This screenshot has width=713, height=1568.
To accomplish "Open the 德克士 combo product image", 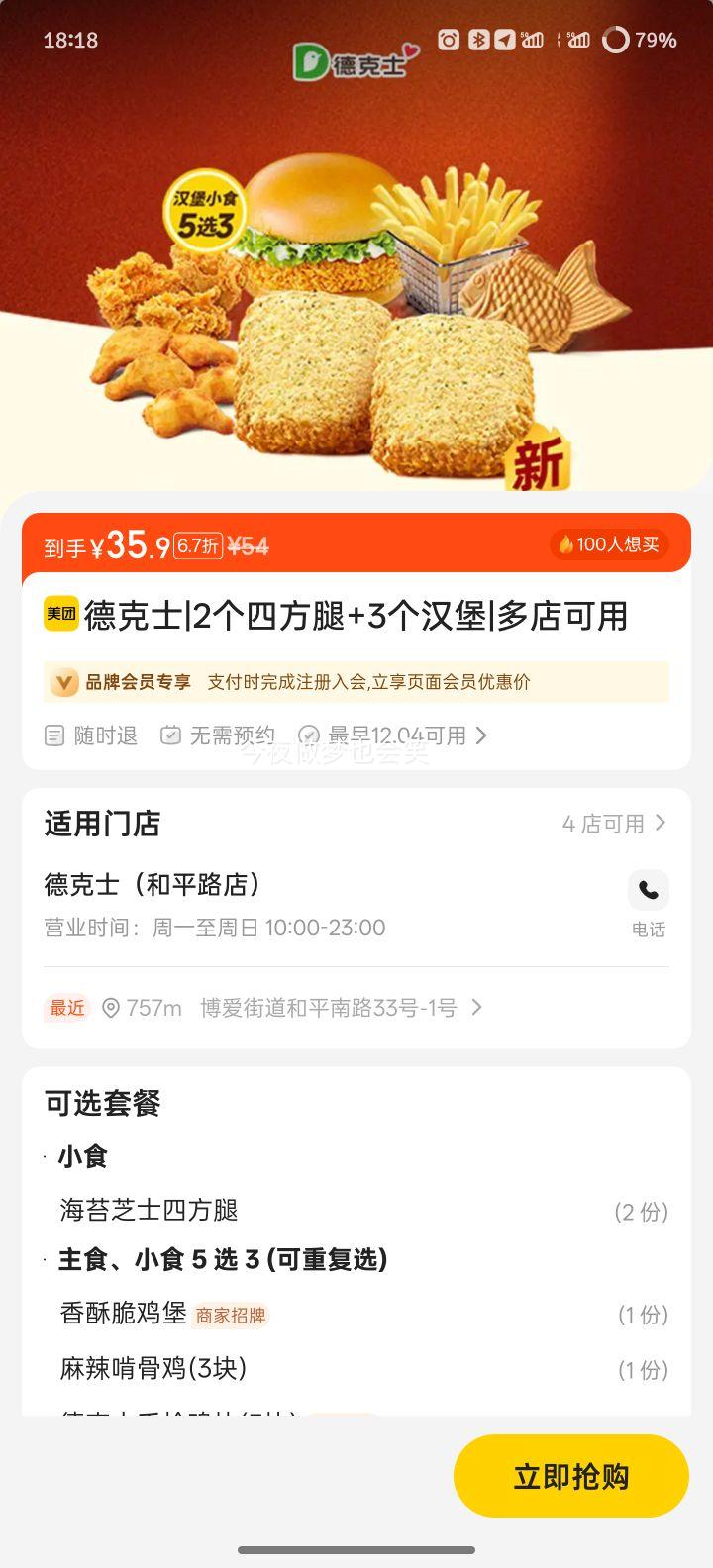I will click(x=356, y=297).
